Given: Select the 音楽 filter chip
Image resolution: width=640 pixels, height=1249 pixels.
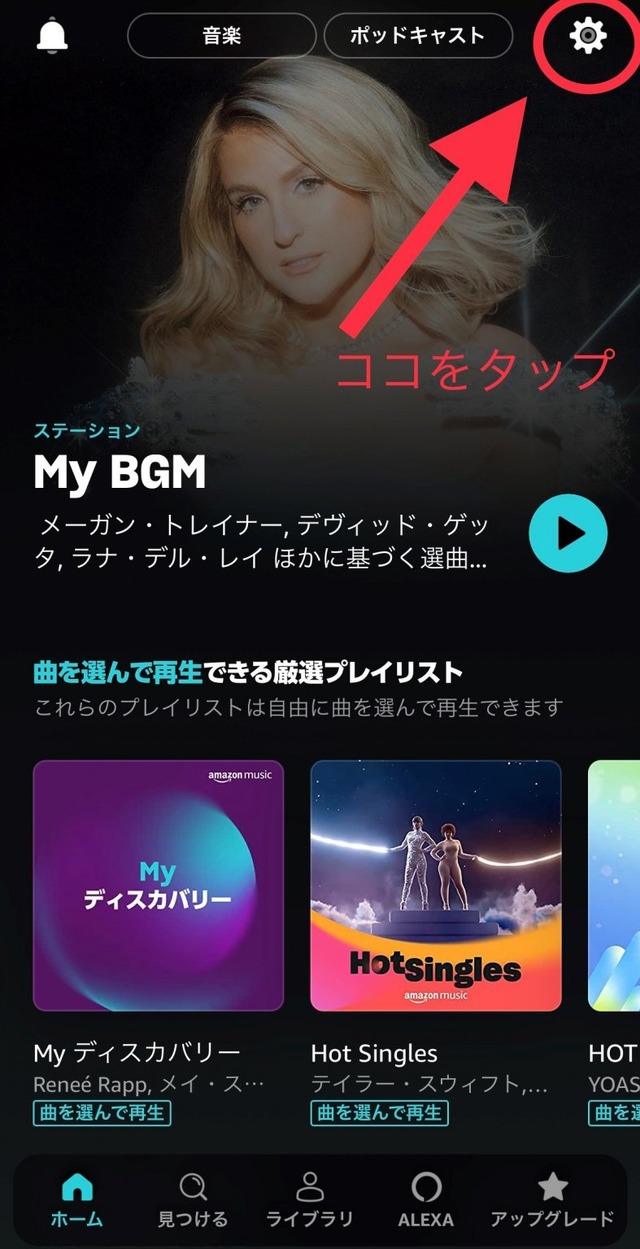Looking at the screenshot, I should (x=222, y=37).
